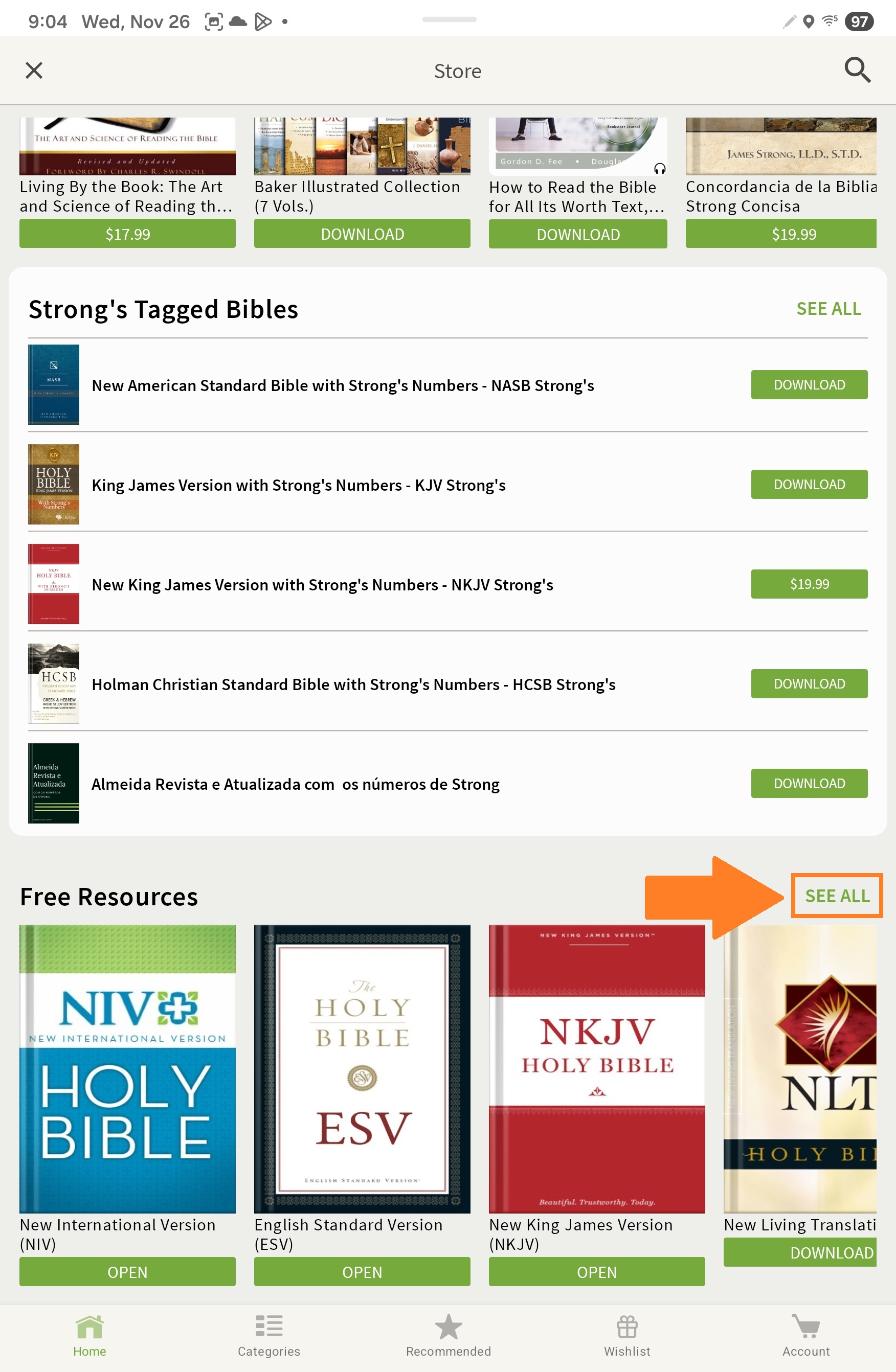This screenshot has height=1372, width=896.
Task: Download Baker Illustrated Collection
Action: click(x=362, y=234)
